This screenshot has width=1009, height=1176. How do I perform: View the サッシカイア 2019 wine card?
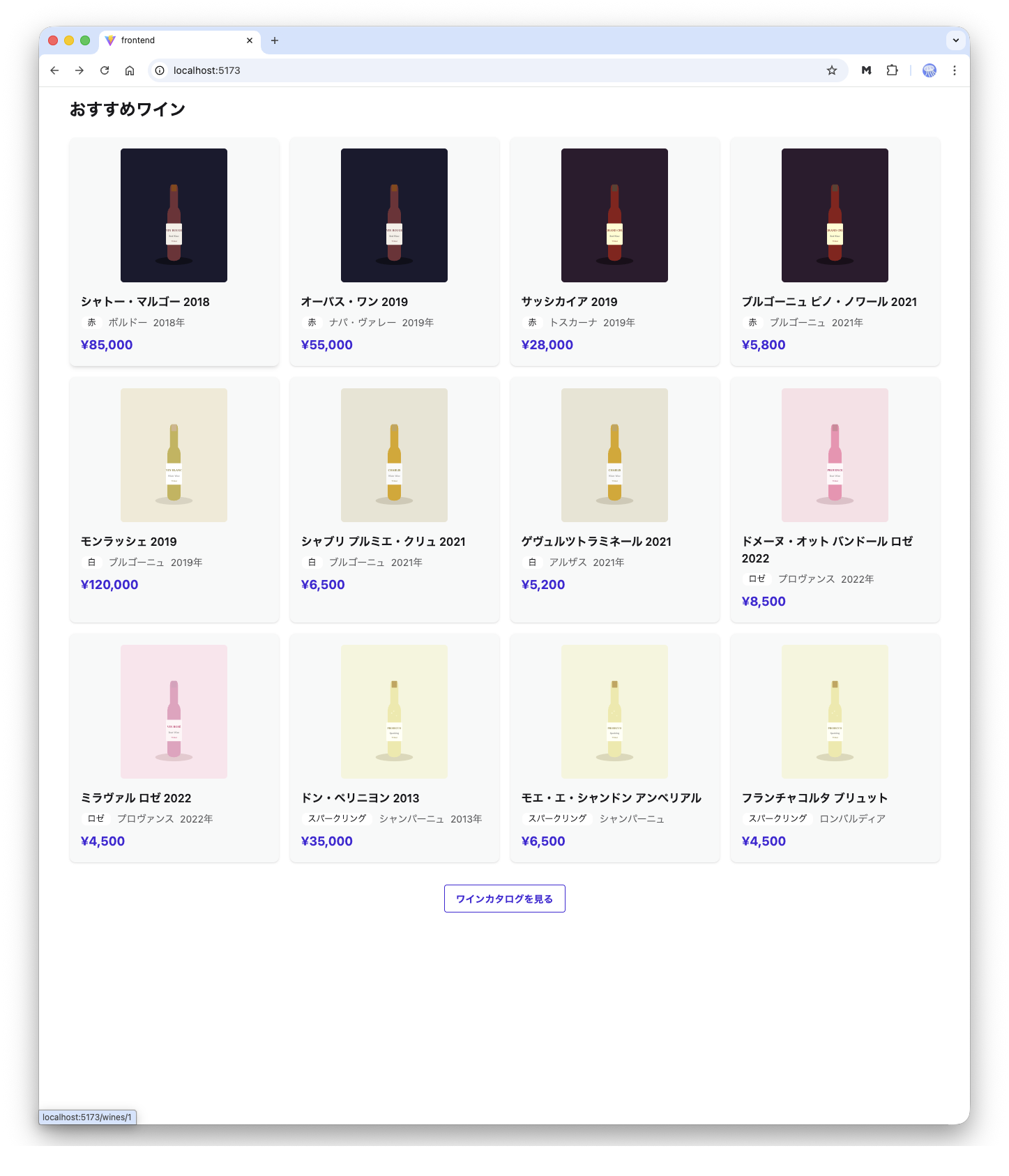click(614, 251)
